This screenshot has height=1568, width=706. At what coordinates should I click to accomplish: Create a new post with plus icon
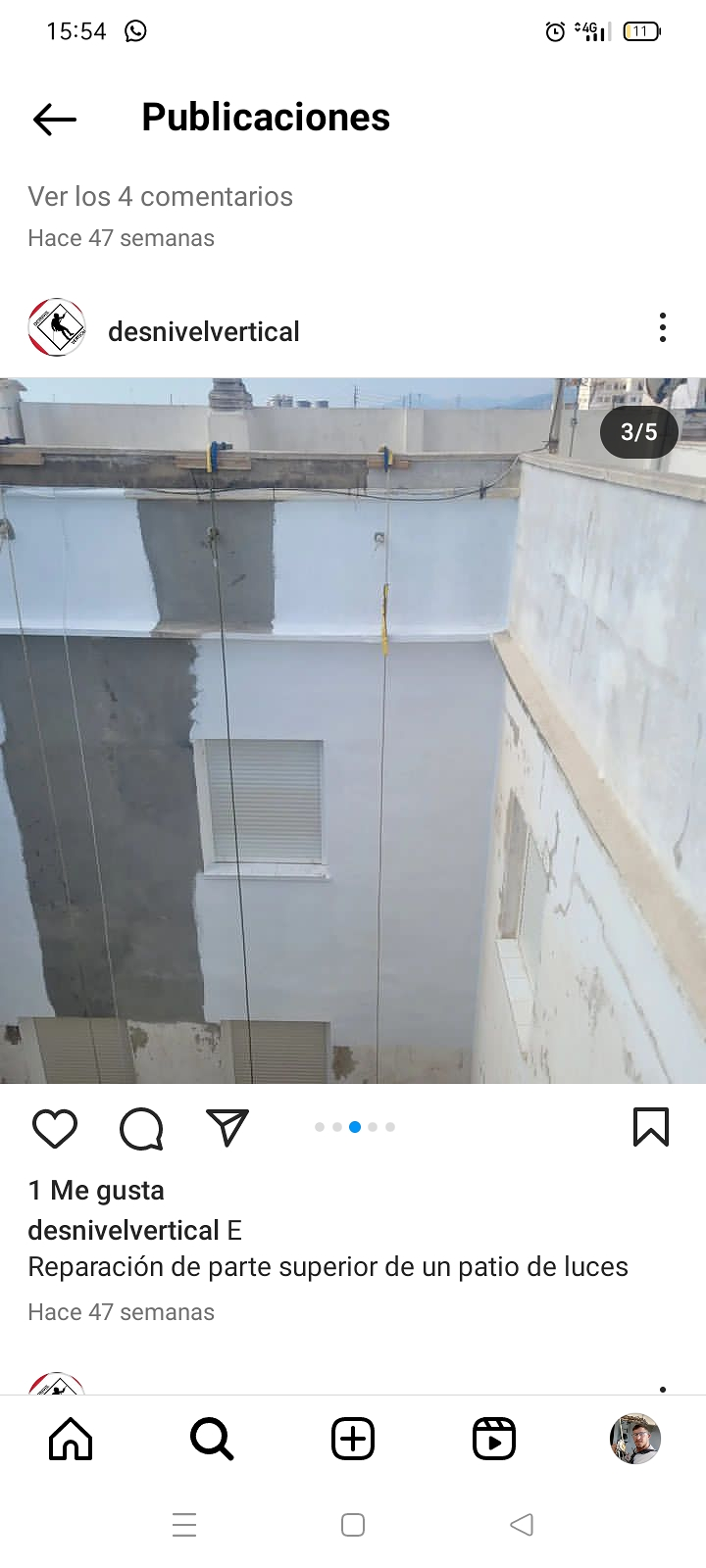pos(353,1440)
